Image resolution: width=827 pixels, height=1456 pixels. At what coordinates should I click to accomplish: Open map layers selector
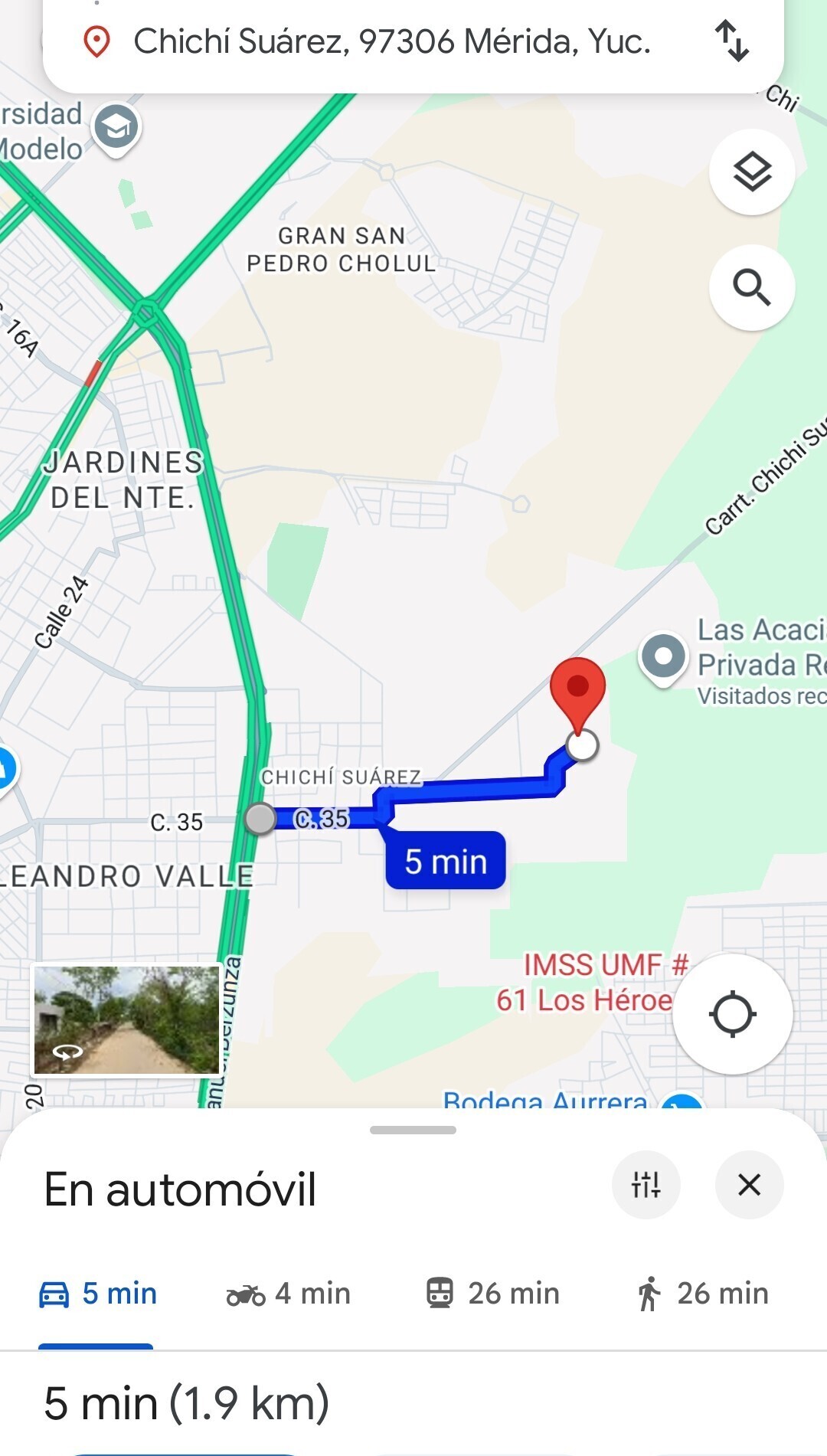(x=752, y=172)
